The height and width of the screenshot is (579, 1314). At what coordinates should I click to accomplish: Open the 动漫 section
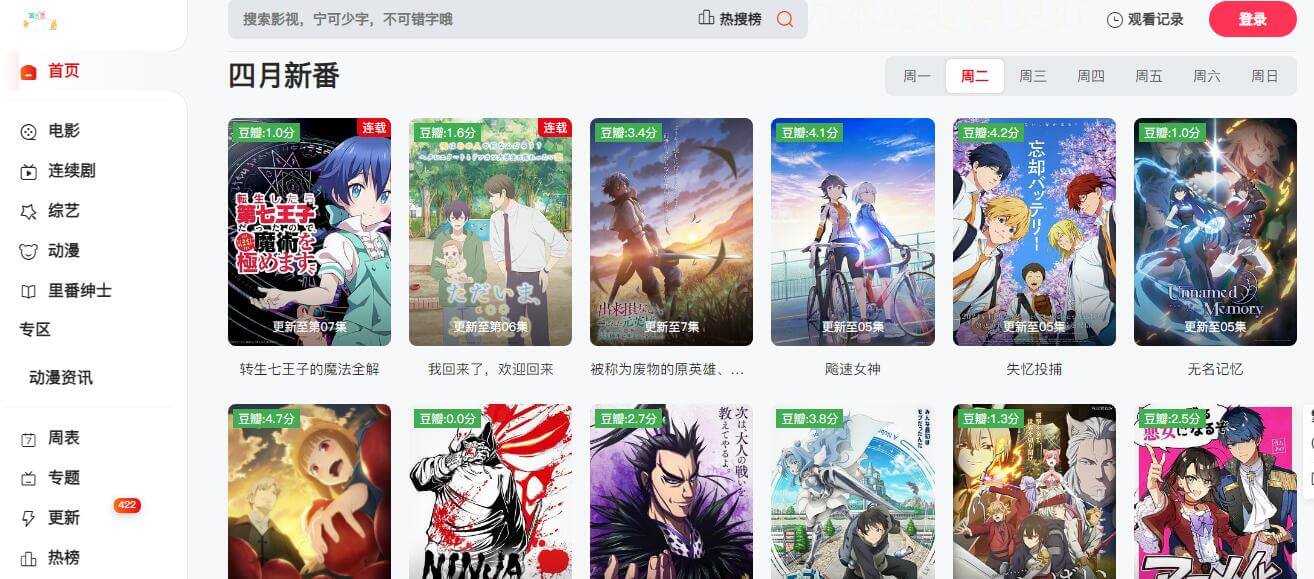[62, 251]
